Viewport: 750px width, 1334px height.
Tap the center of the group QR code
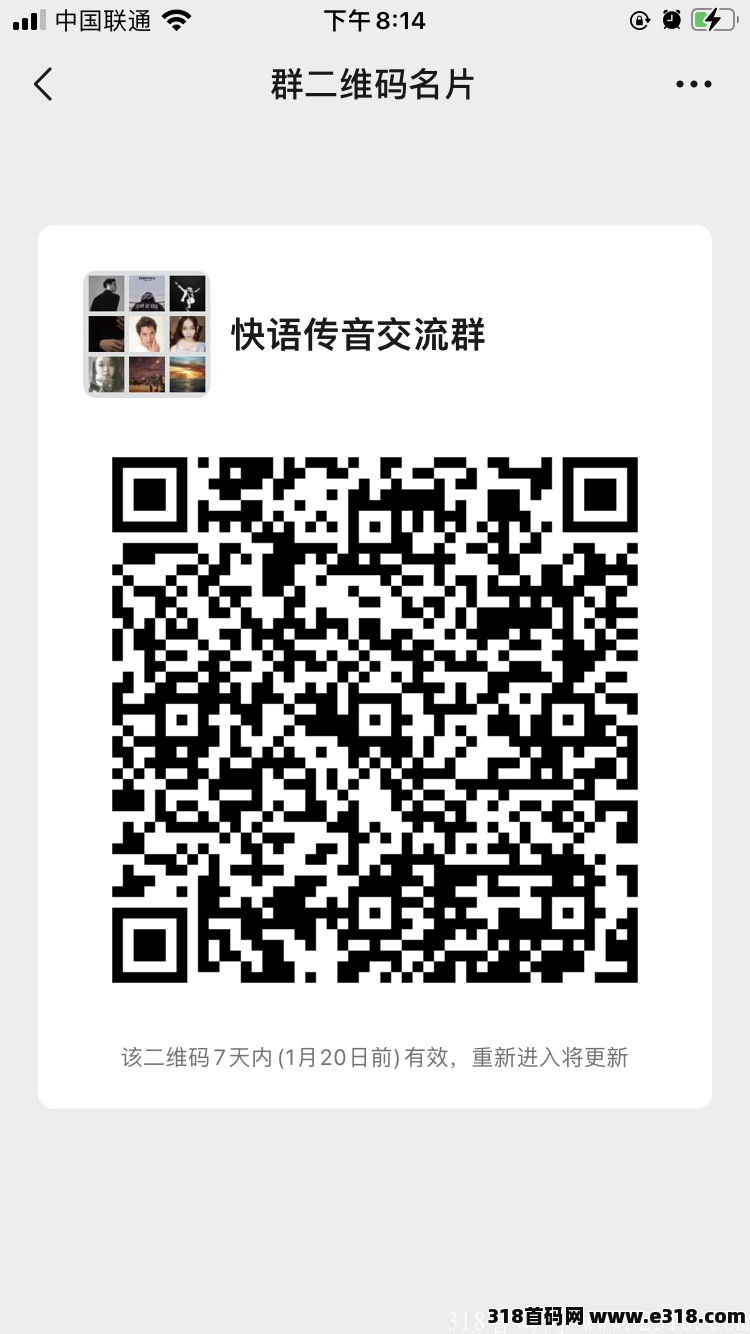click(375, 720)
